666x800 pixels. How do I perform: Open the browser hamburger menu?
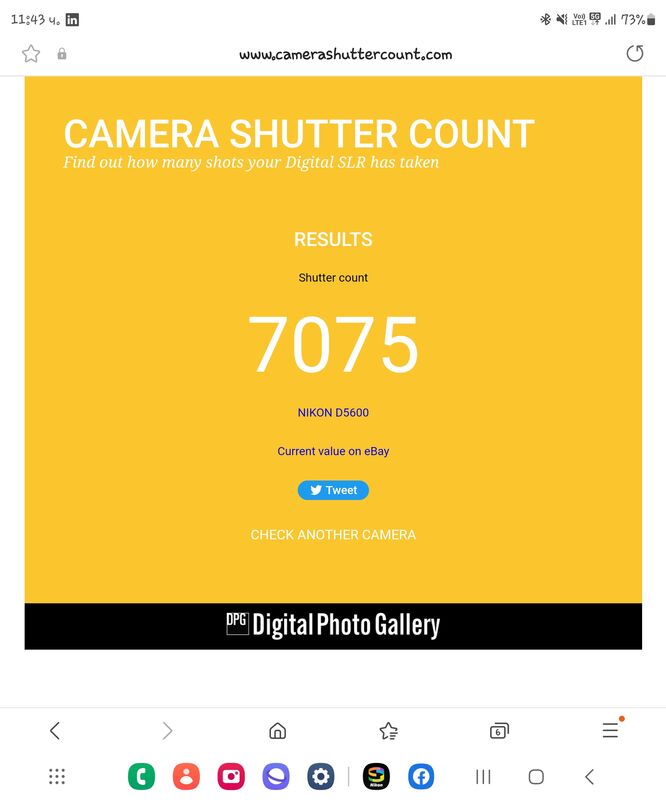pyautogui.click(x=610, y=731)
